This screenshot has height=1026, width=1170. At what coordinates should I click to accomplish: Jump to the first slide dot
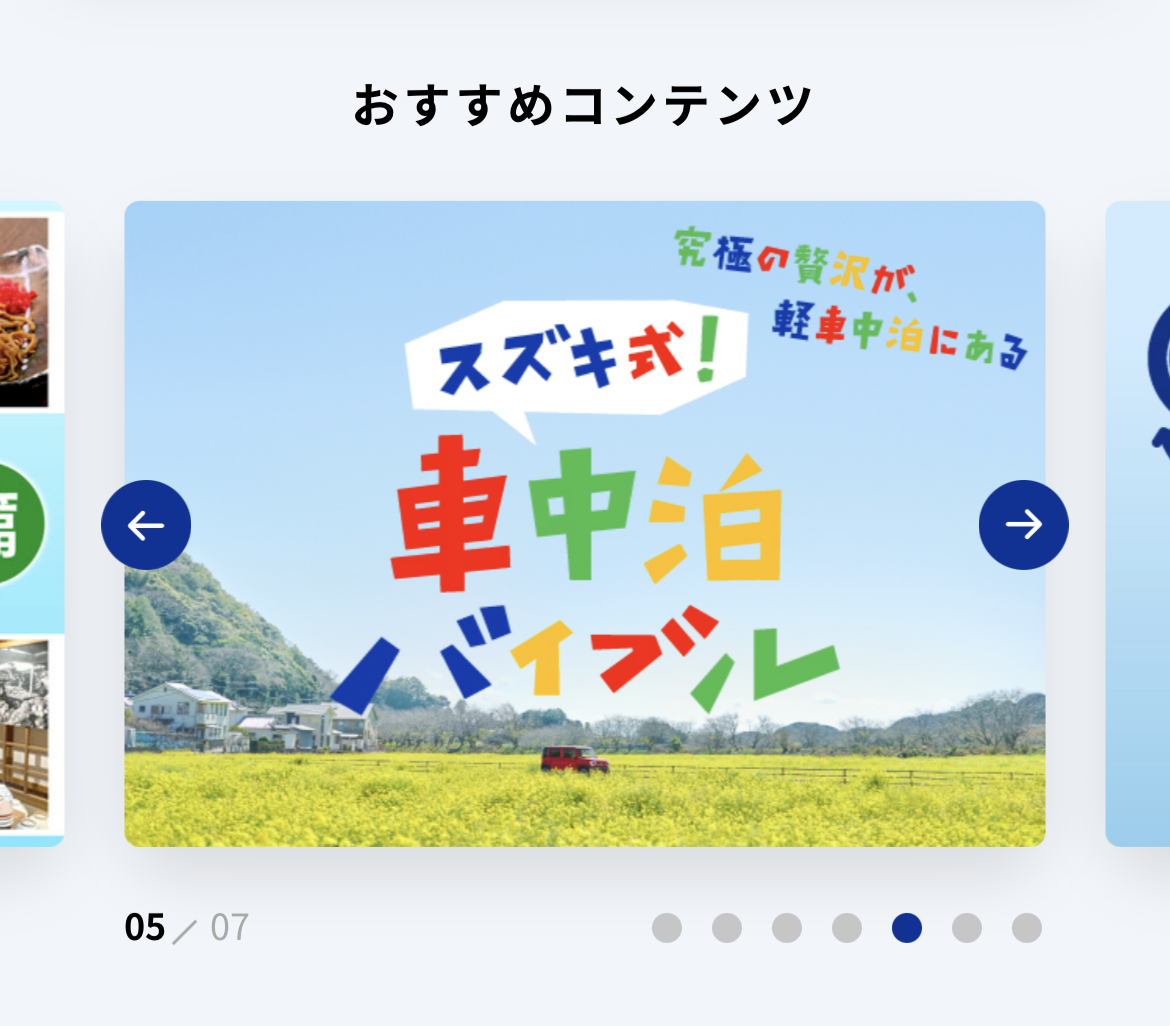point(667,928)
